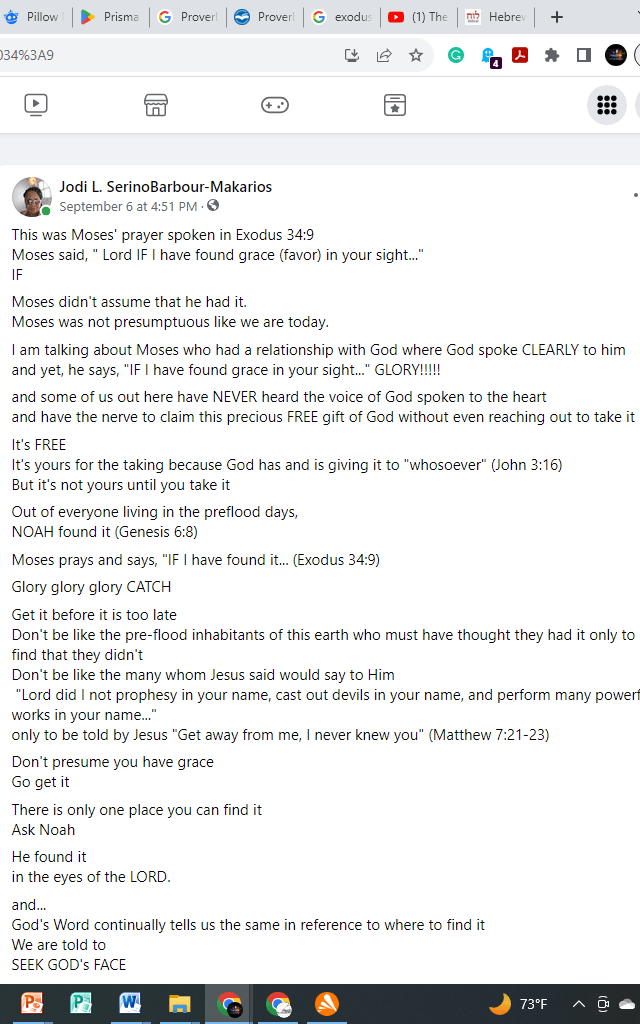Screen dimensions: 640x1024
Task: Open the Facebook menu grid
Action: click(x=605, y=104)
